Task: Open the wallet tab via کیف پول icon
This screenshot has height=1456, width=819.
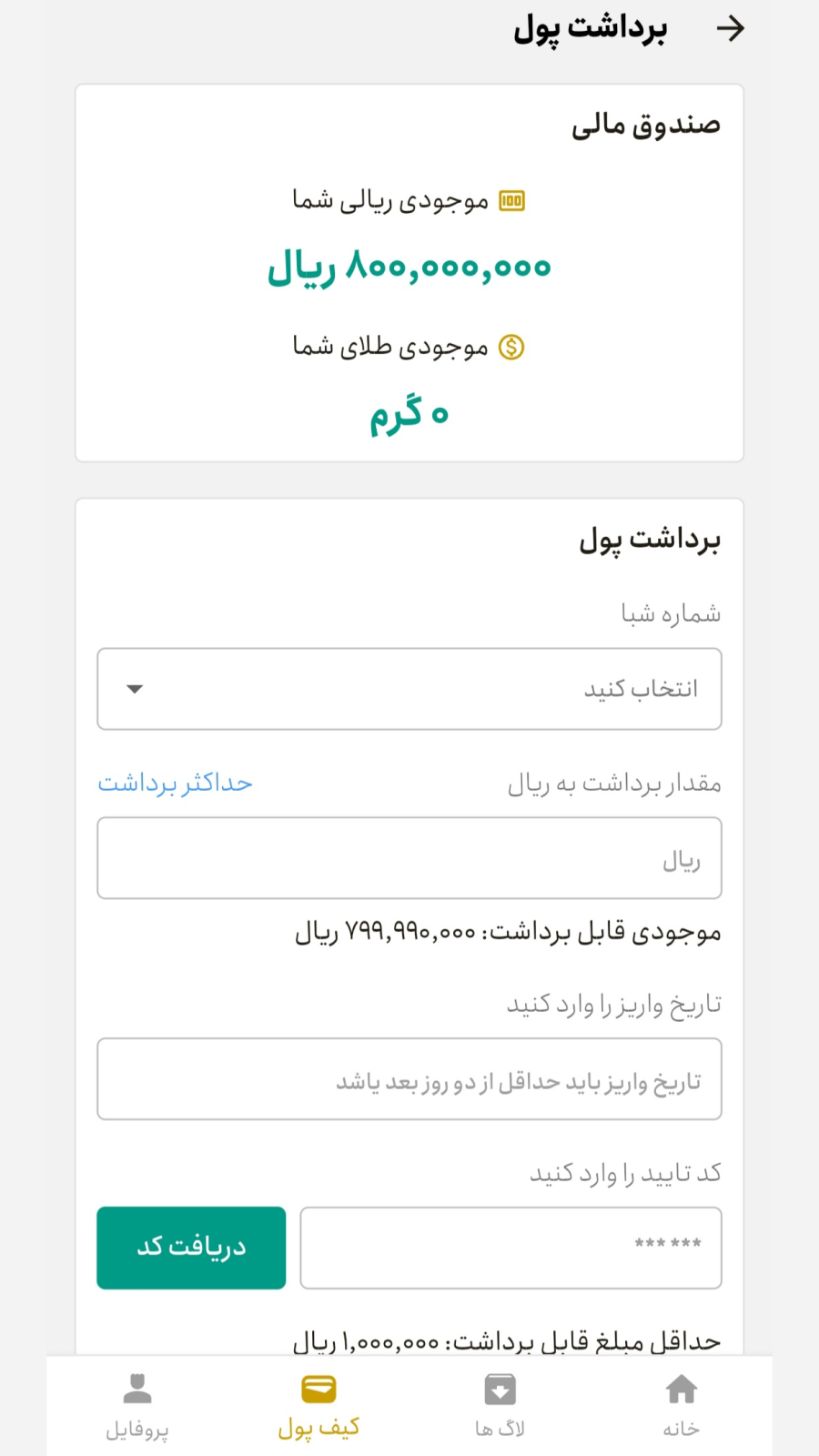Action: tap(318, 1406)
